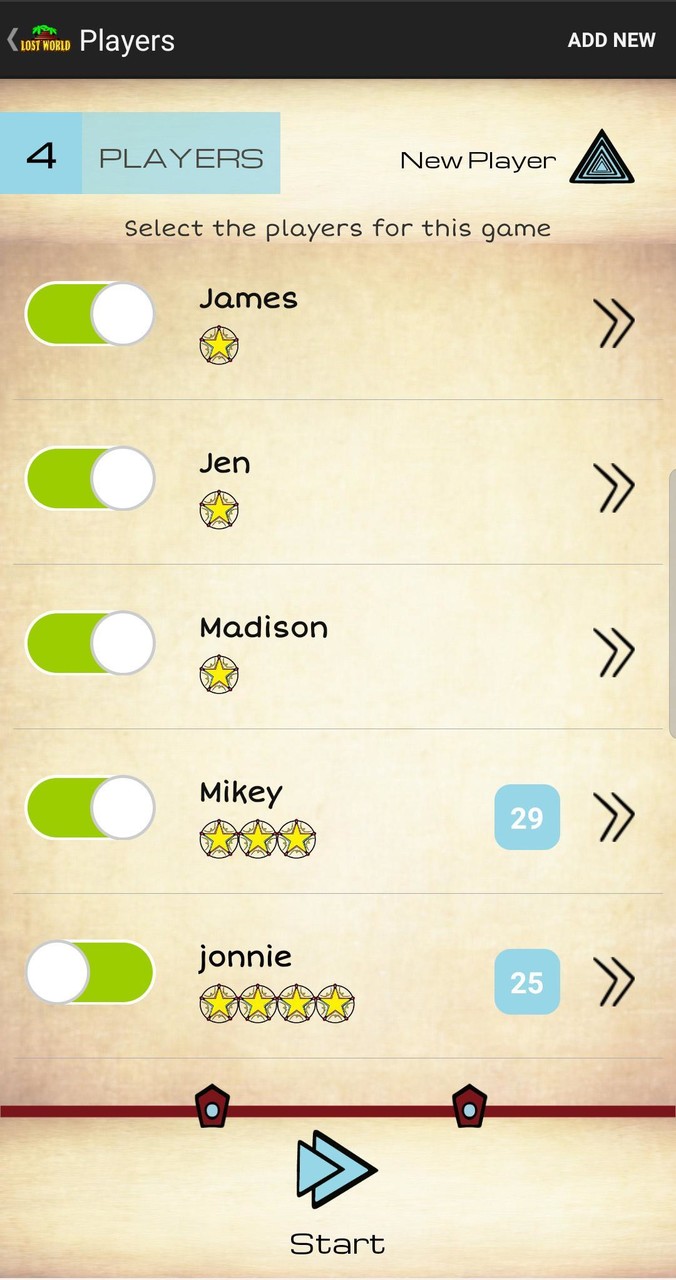Toggle the switch next to jonnie

(x=90, y=972)
